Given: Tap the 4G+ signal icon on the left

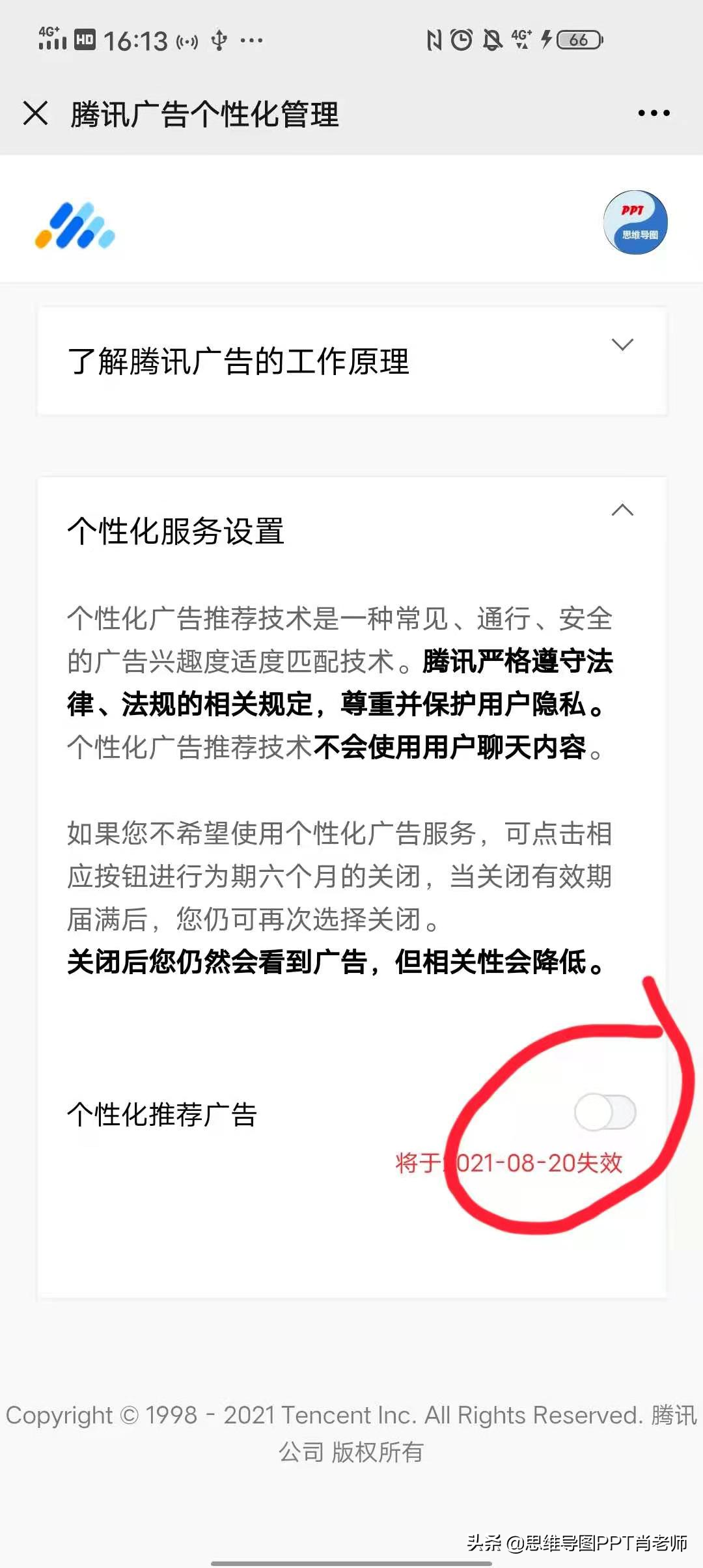Looking at the screenshot, I should 52,39.
